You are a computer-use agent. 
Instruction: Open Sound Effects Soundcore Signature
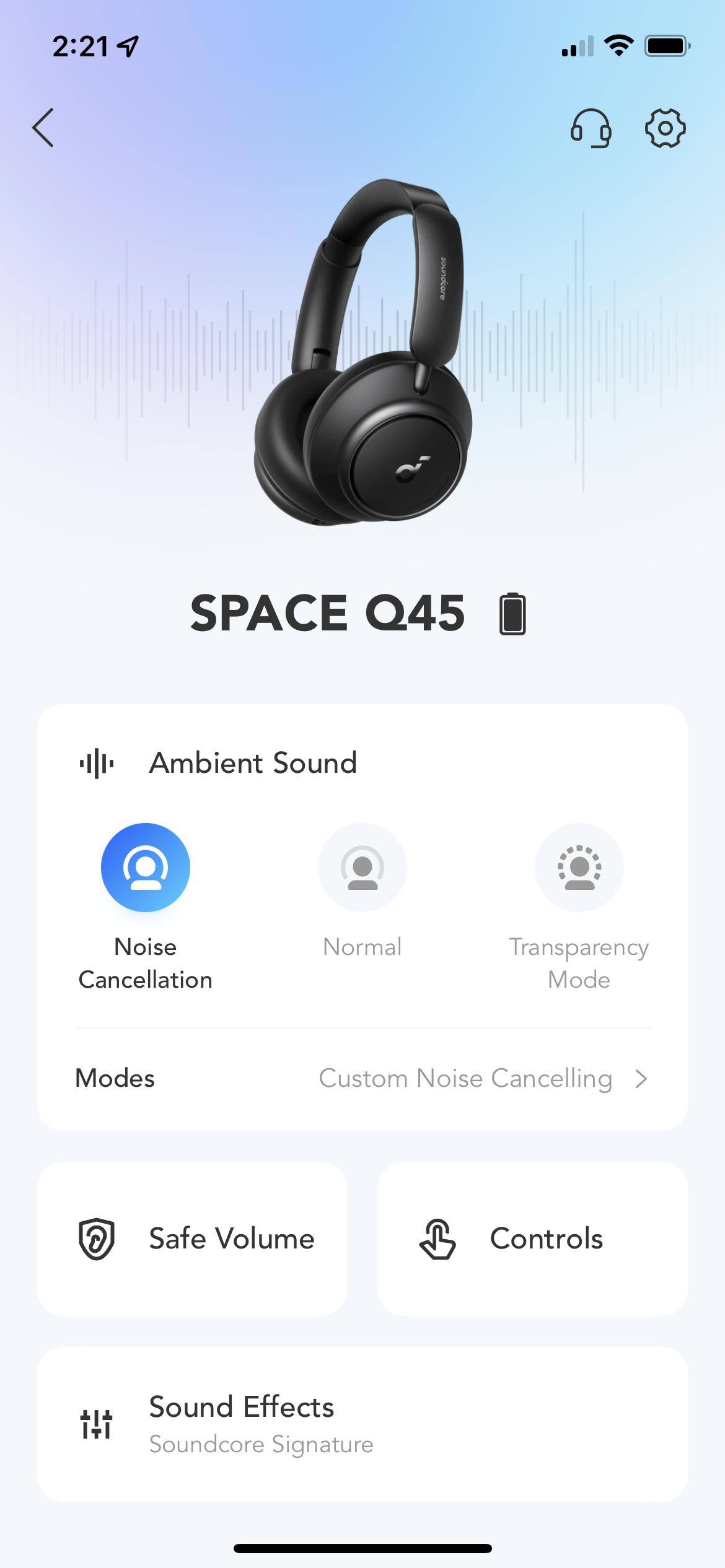click(362, 1424)
